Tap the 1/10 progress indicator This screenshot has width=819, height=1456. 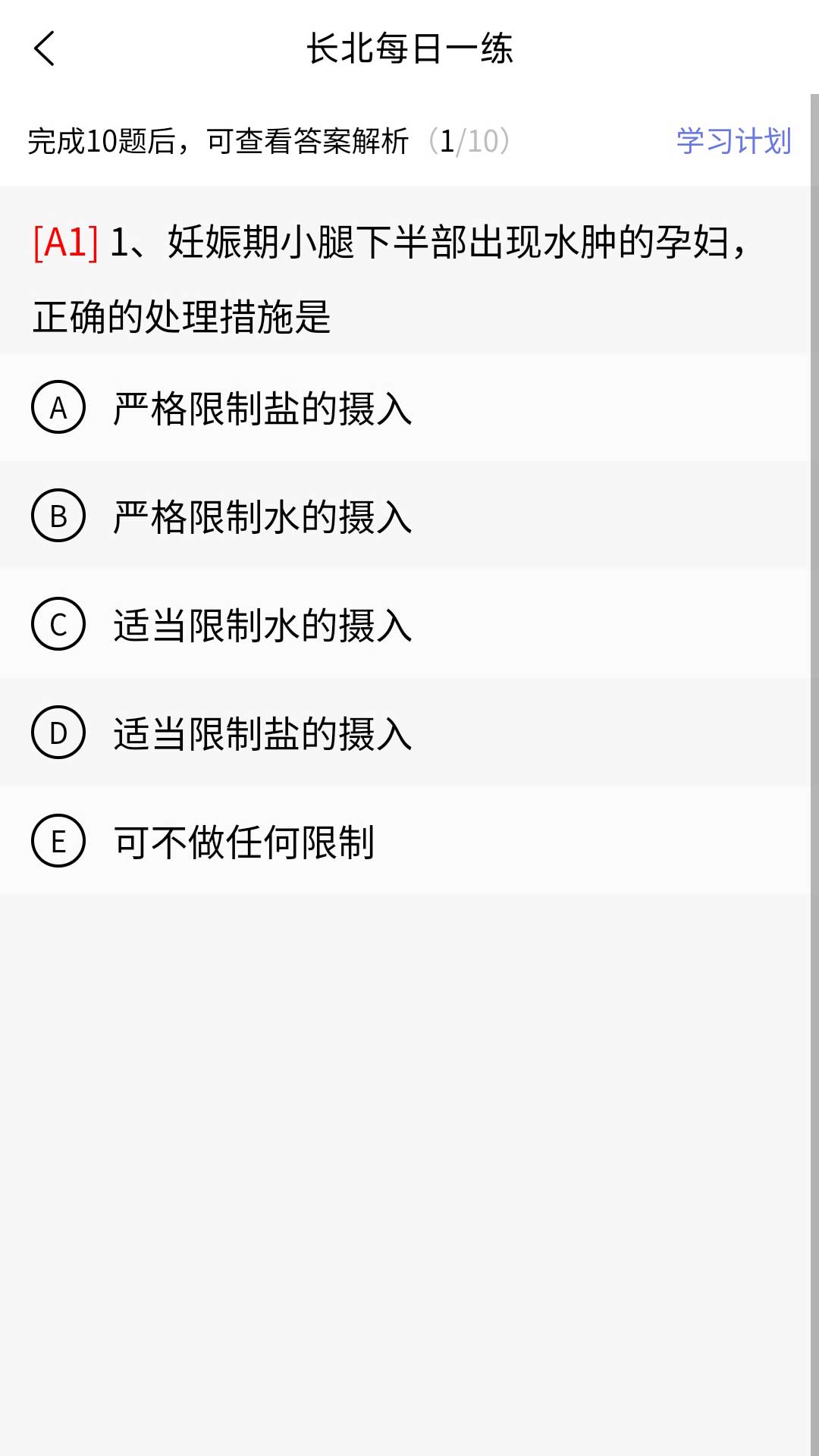(x=472, y=140)
